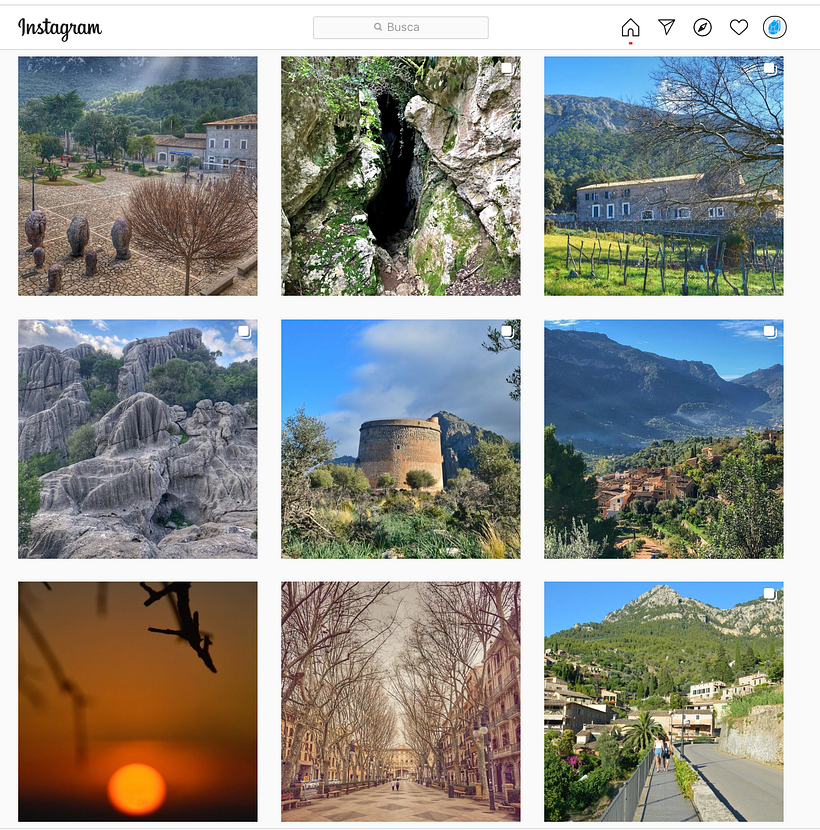This screenshot has width=820, height=830.
Task: Open the Explore compass icon
Action: (x=702, y=27)
